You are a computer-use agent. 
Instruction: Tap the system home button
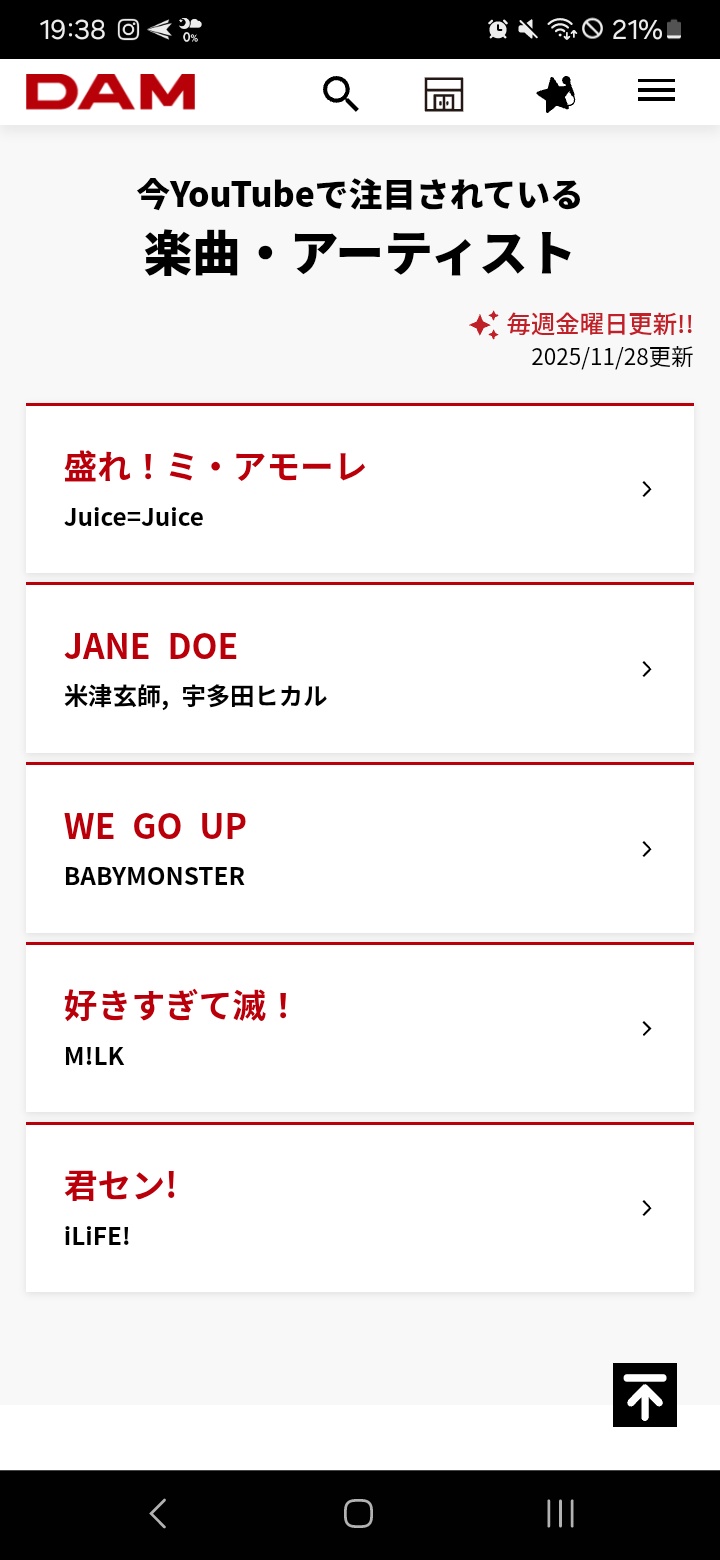click(359, 1514)
